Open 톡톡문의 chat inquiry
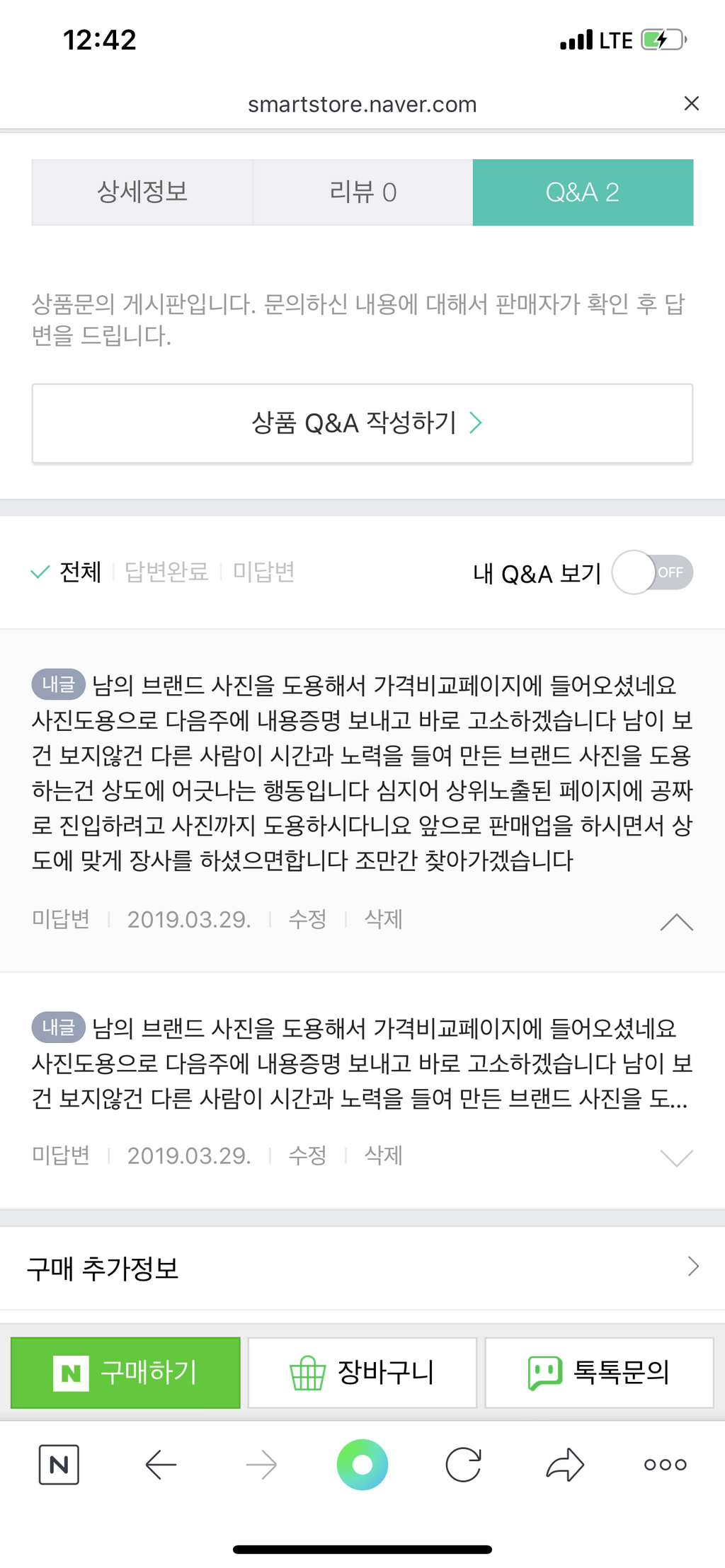 pyautogui.click(x=599, y=1373)
